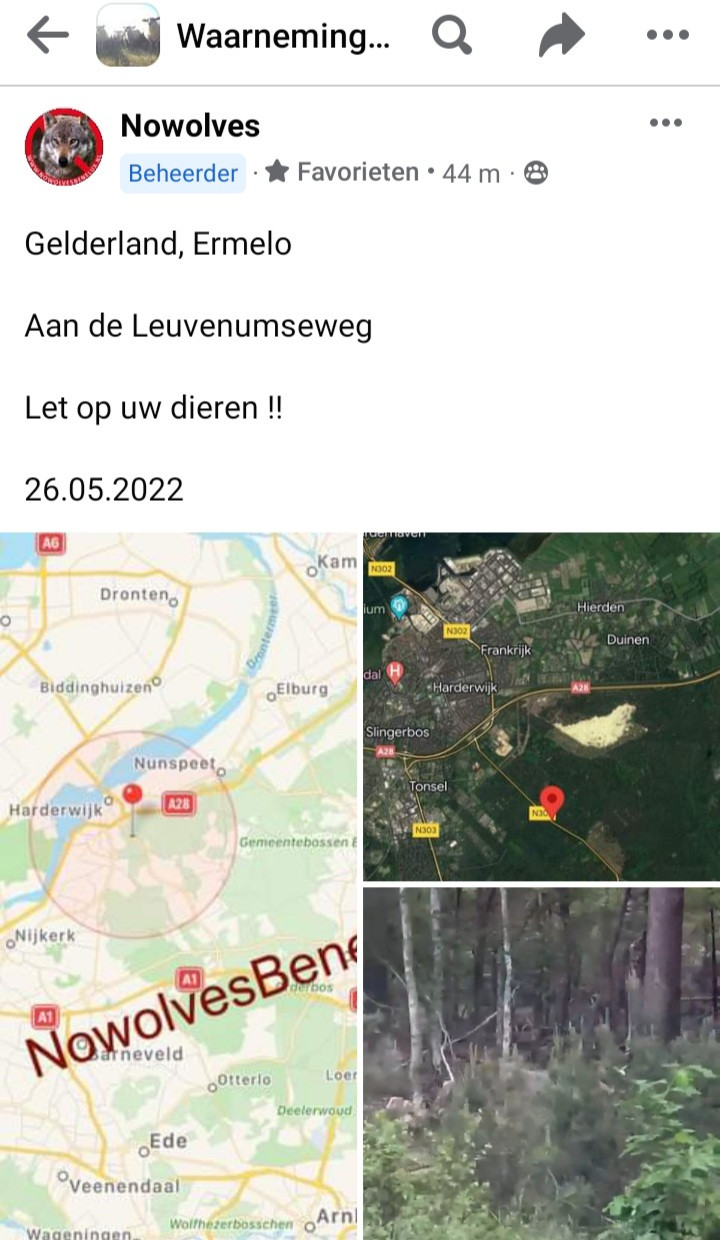Open the satellite map image of Harderwijk

click(x=541, y=706)
